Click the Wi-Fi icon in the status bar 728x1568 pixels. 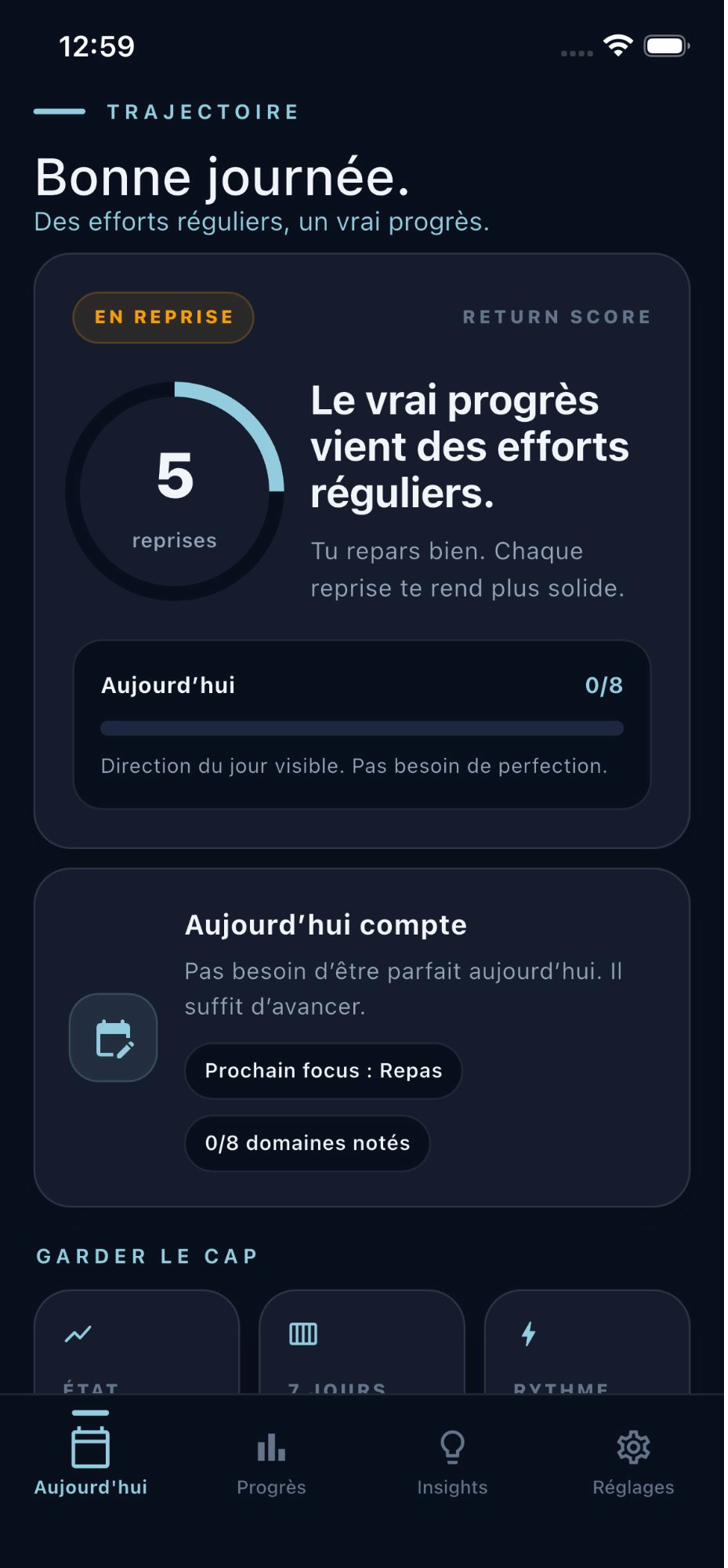coord(617,44)
